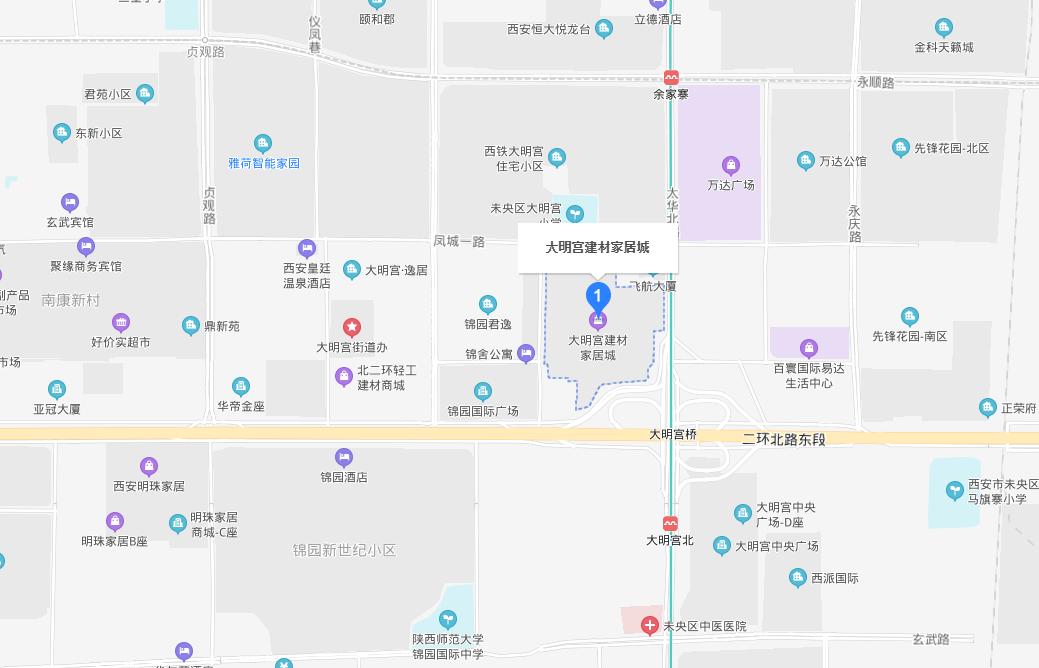The image size is (1039, 668).
Task: Open the 锦园国际广场 building marker
Action: (483, 392)
